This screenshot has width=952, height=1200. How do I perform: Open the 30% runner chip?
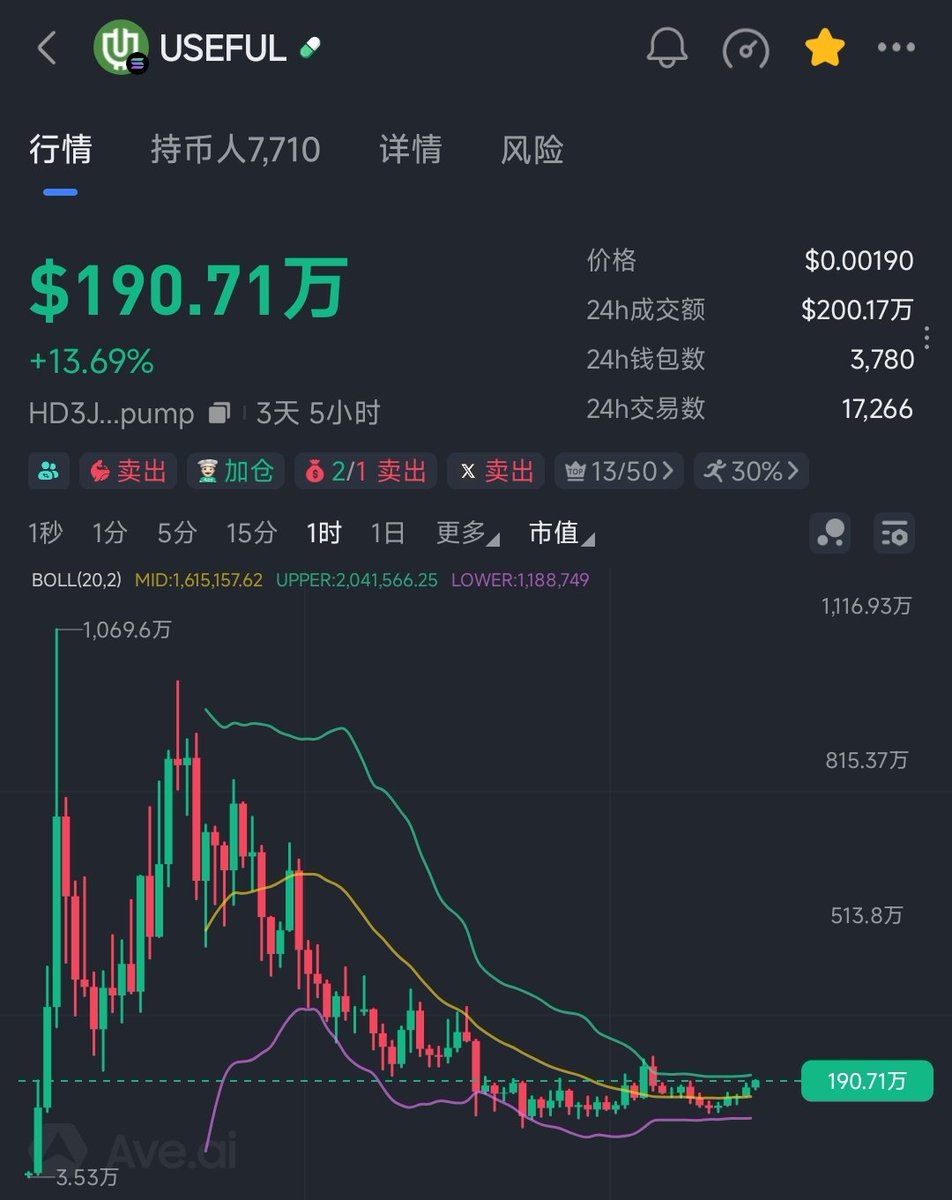point(751,470)
